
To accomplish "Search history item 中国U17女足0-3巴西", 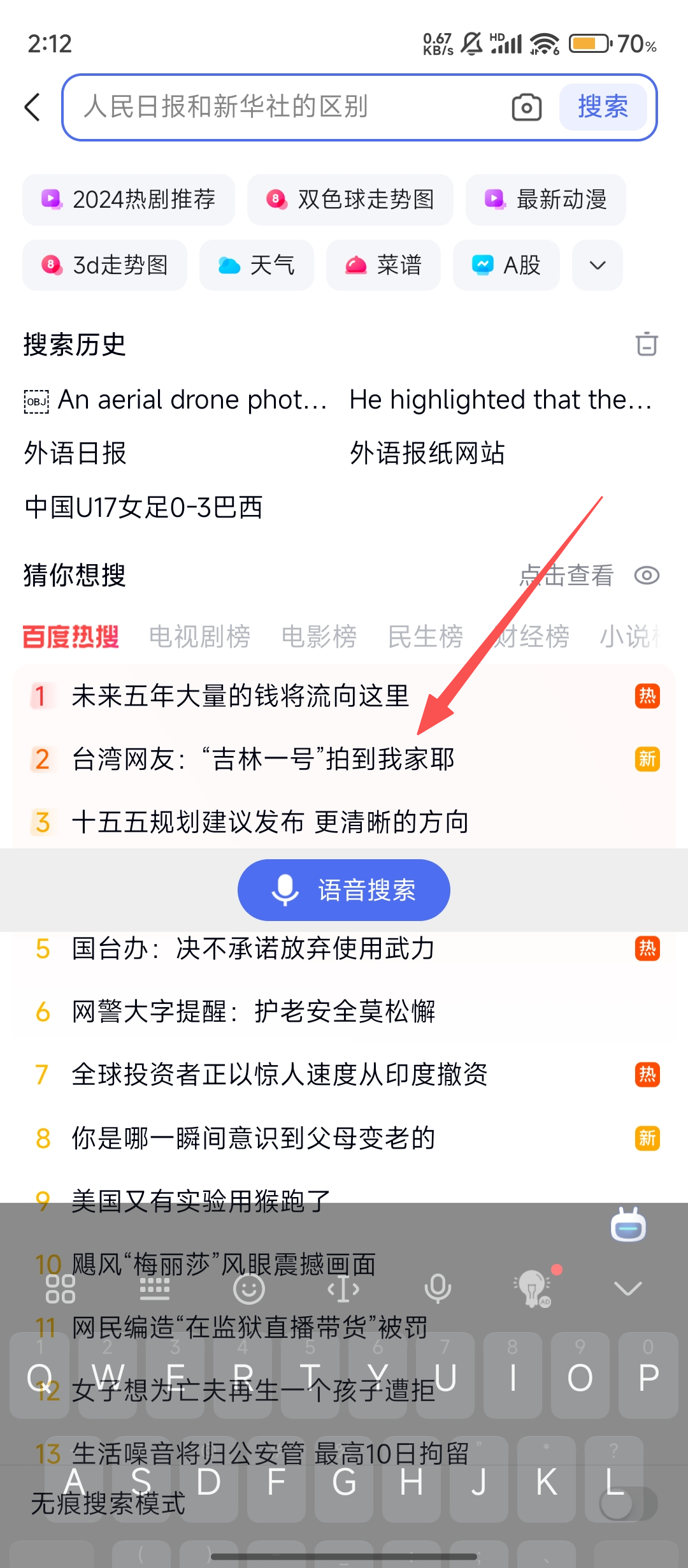I will [x=143, y=507].
